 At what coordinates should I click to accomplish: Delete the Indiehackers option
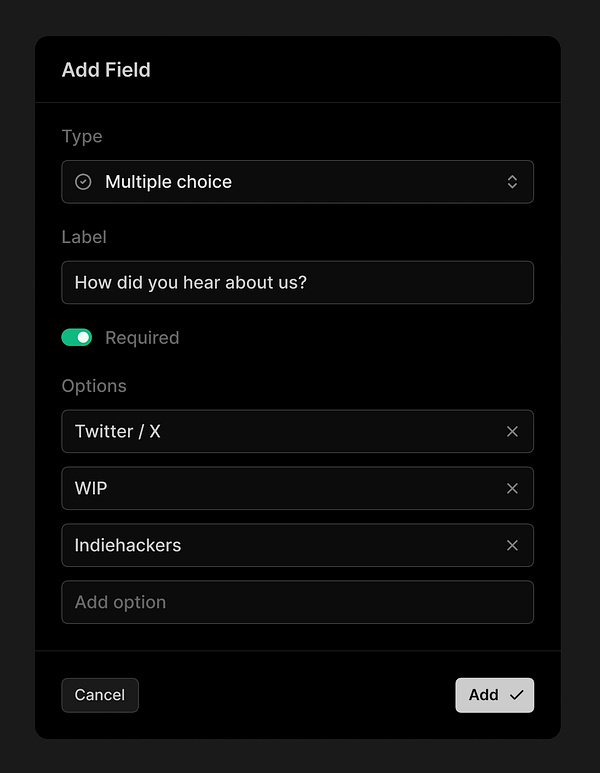tap(512, 546)
